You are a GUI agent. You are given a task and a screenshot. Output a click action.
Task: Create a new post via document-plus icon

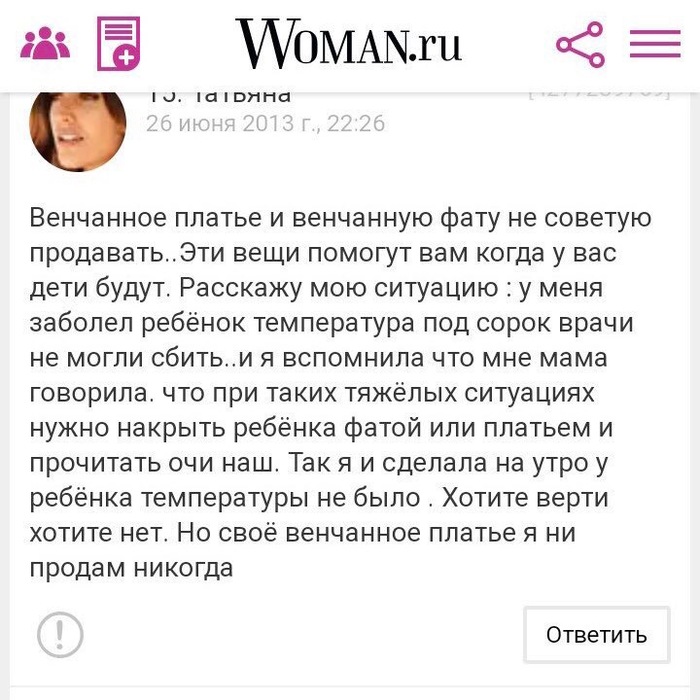click(x=118, y=44)
